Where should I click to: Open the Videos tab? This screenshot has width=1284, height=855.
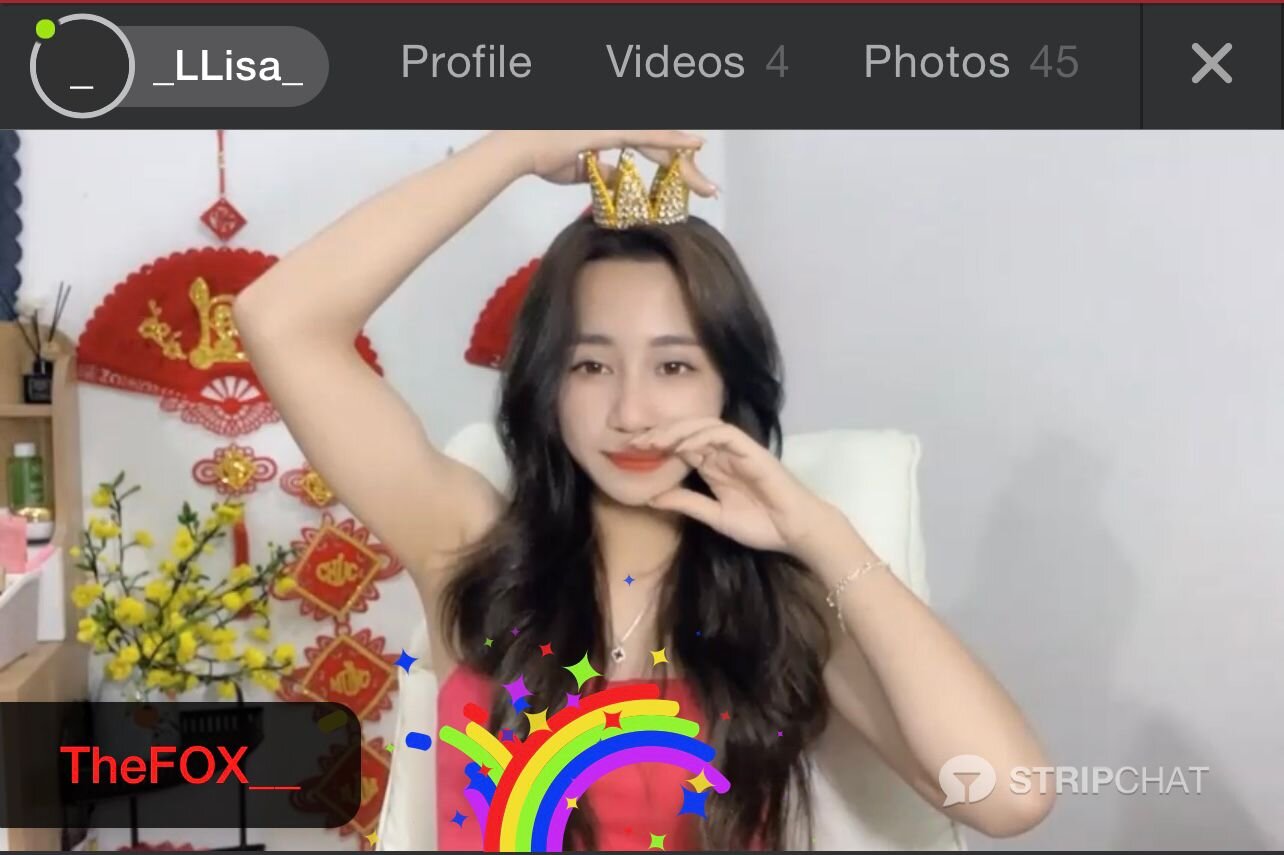(x=696, y=63)
